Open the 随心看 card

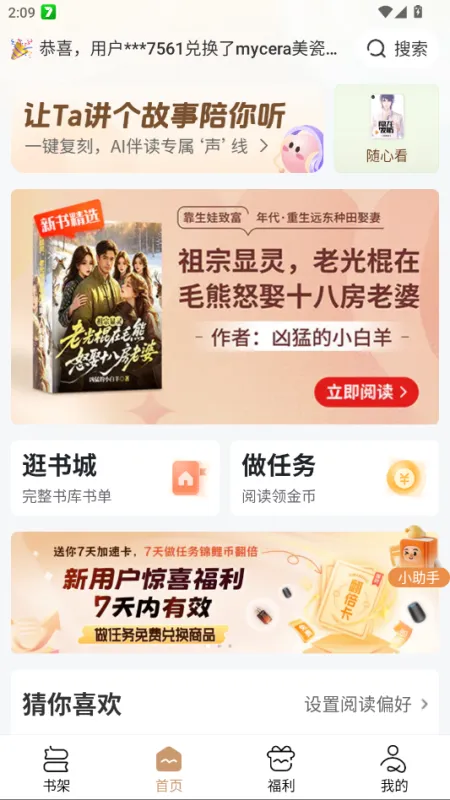click(386, 129)
